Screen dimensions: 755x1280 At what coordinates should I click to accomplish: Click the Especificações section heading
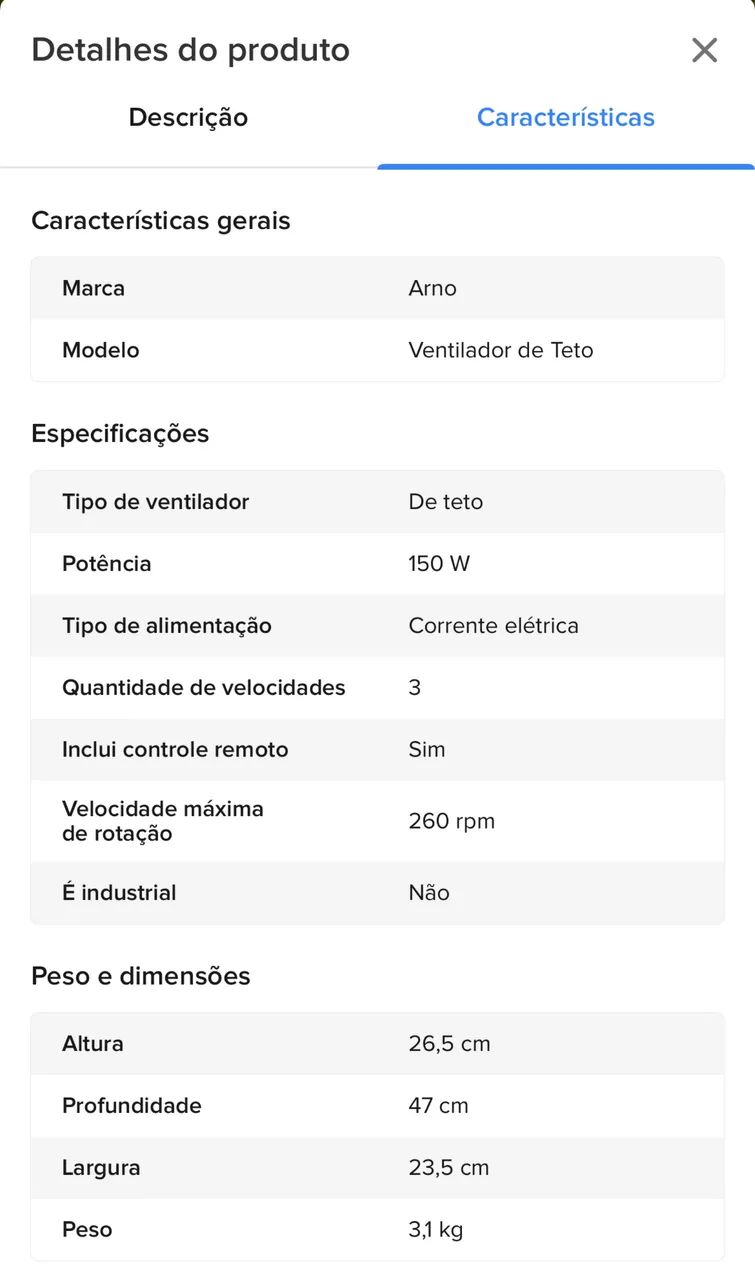[x=120, y=433]
